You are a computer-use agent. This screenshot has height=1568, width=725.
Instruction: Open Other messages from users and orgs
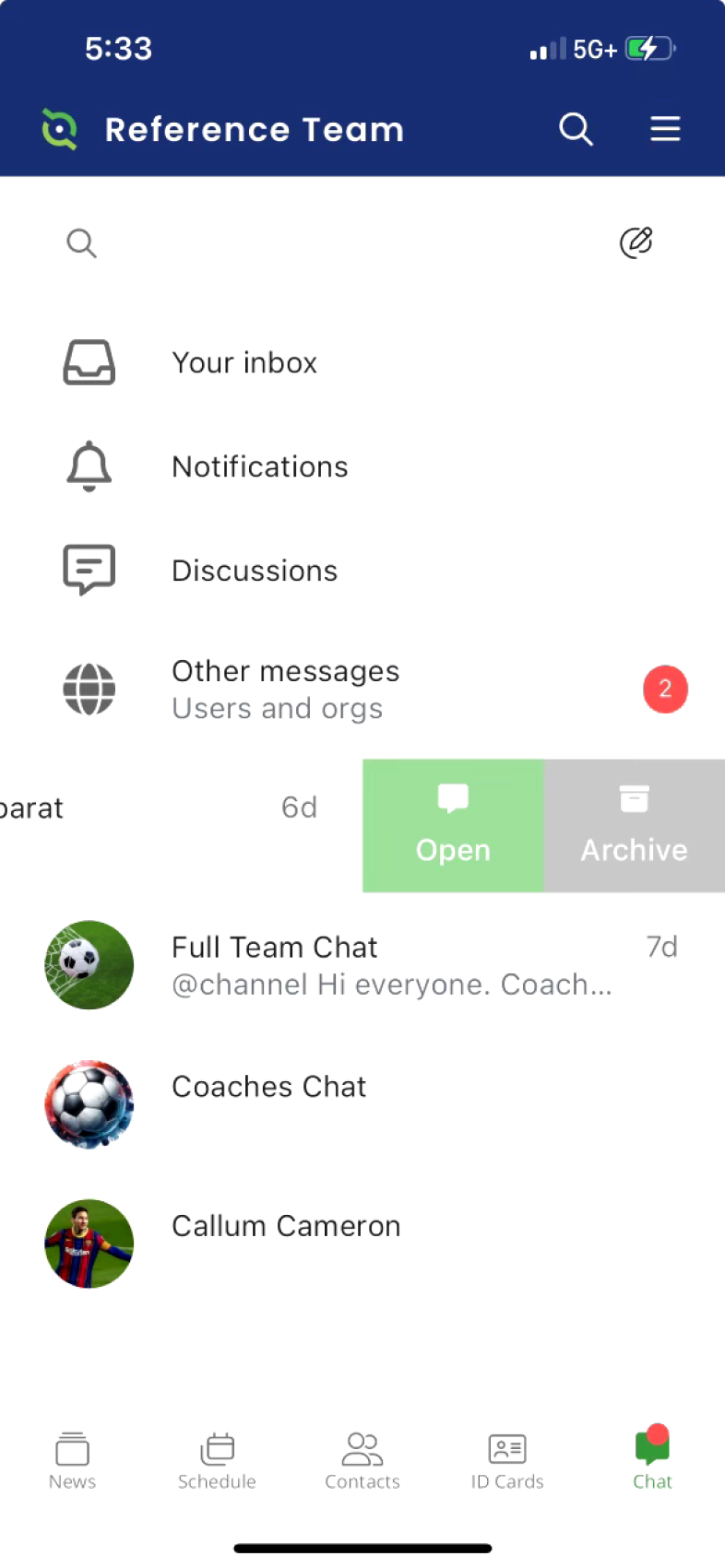[362, 690]
